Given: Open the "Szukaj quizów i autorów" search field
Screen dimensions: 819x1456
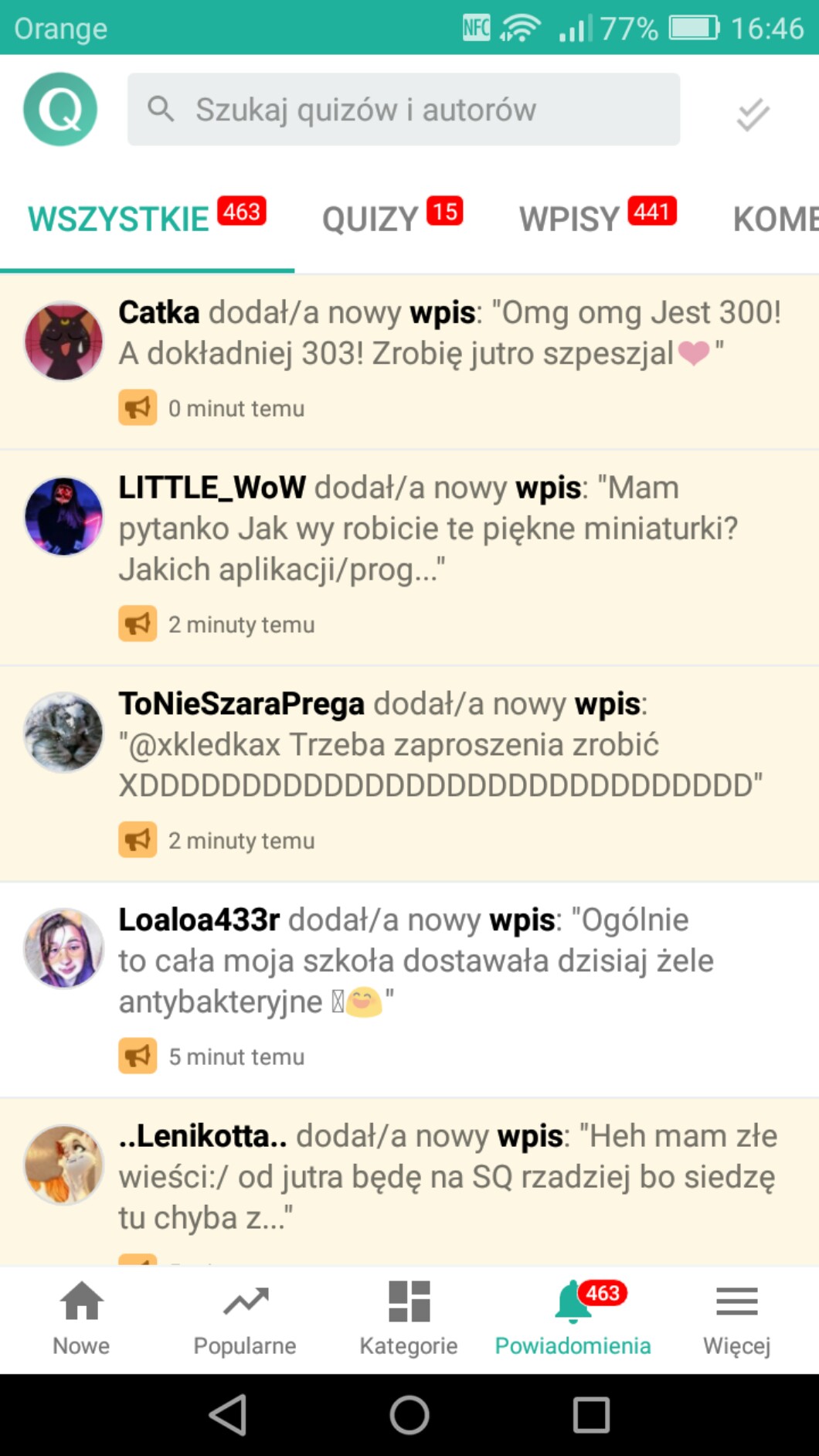Looking at the screenshot, I should pos(403,110).
